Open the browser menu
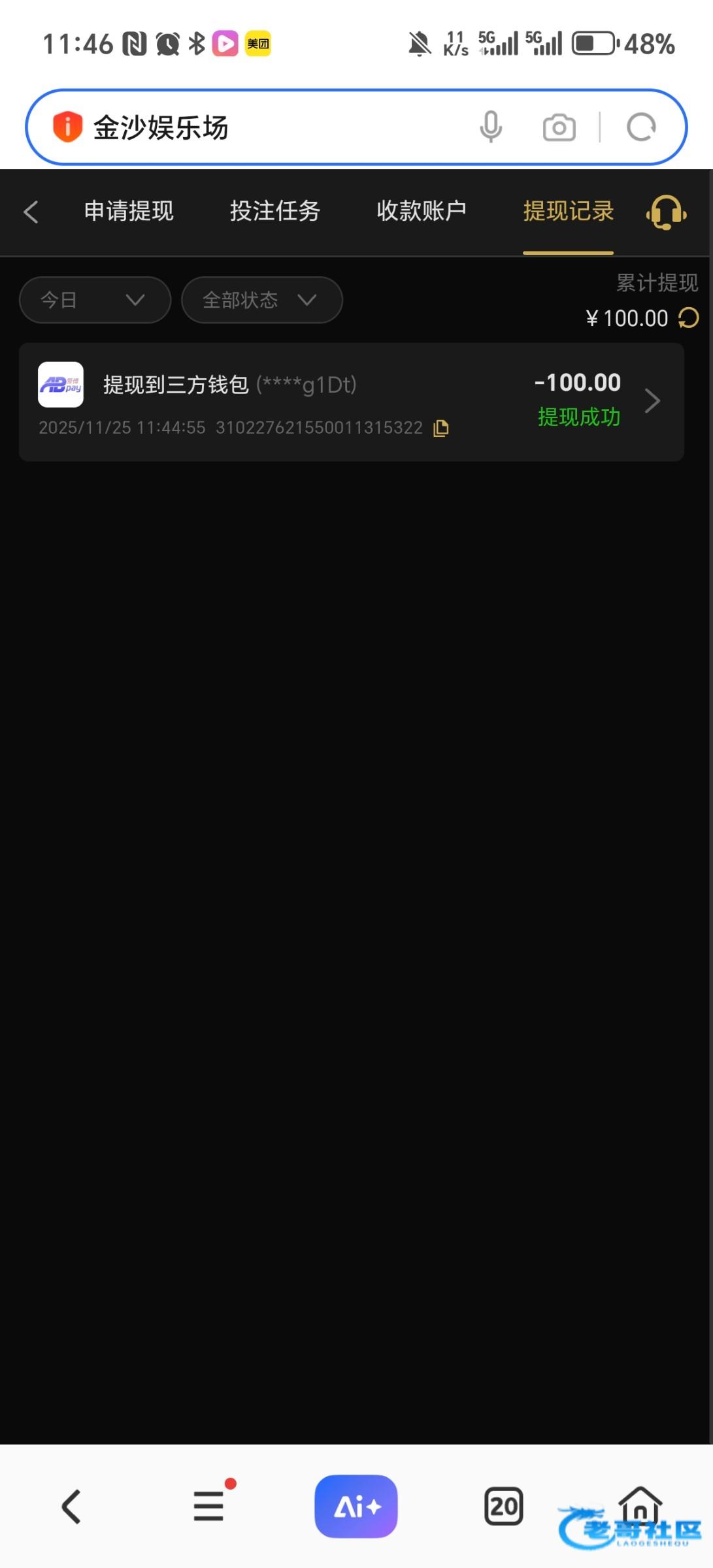Image resolution: width=713 pixels, height=1568 pixels. [209, 1506]
